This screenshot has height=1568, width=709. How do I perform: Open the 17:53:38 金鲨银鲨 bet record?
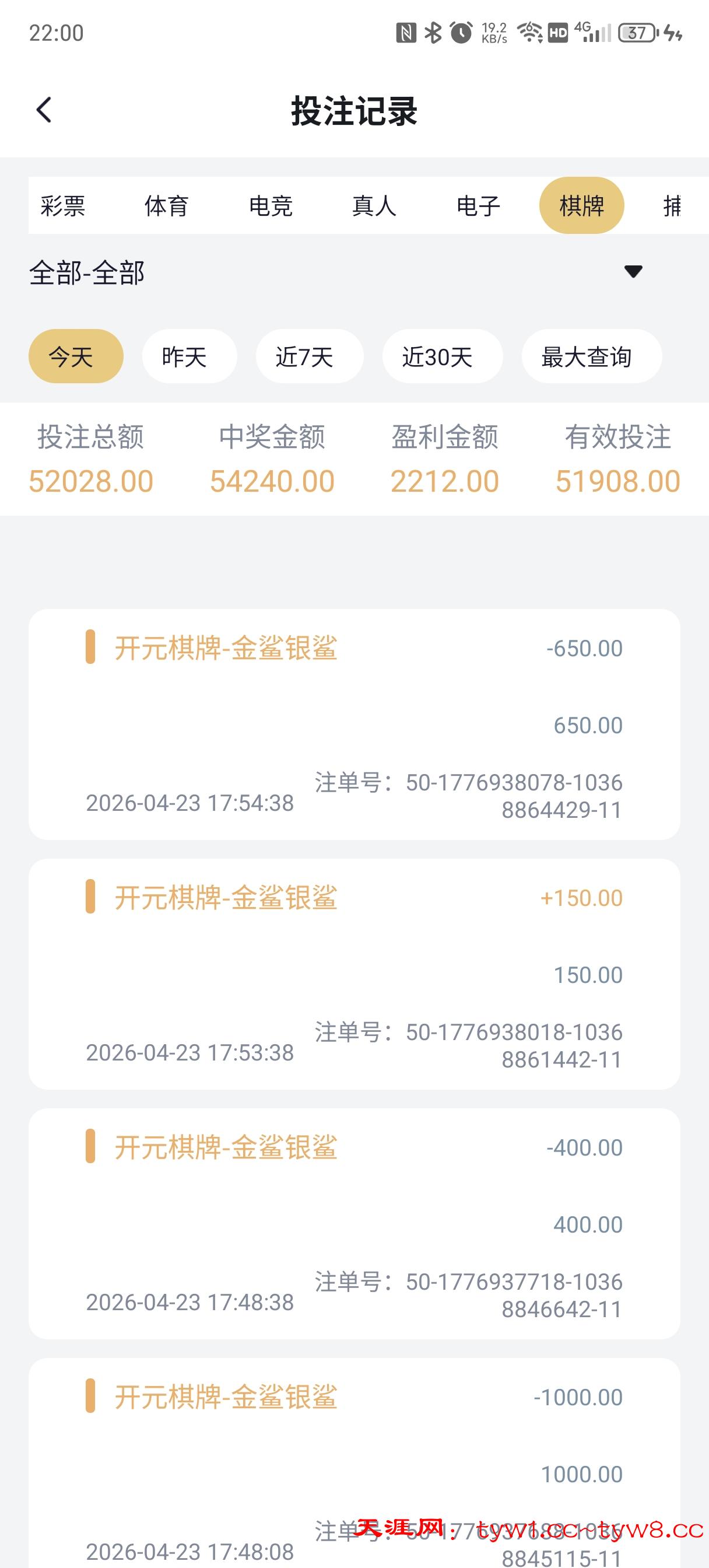[x=354, y=974]
